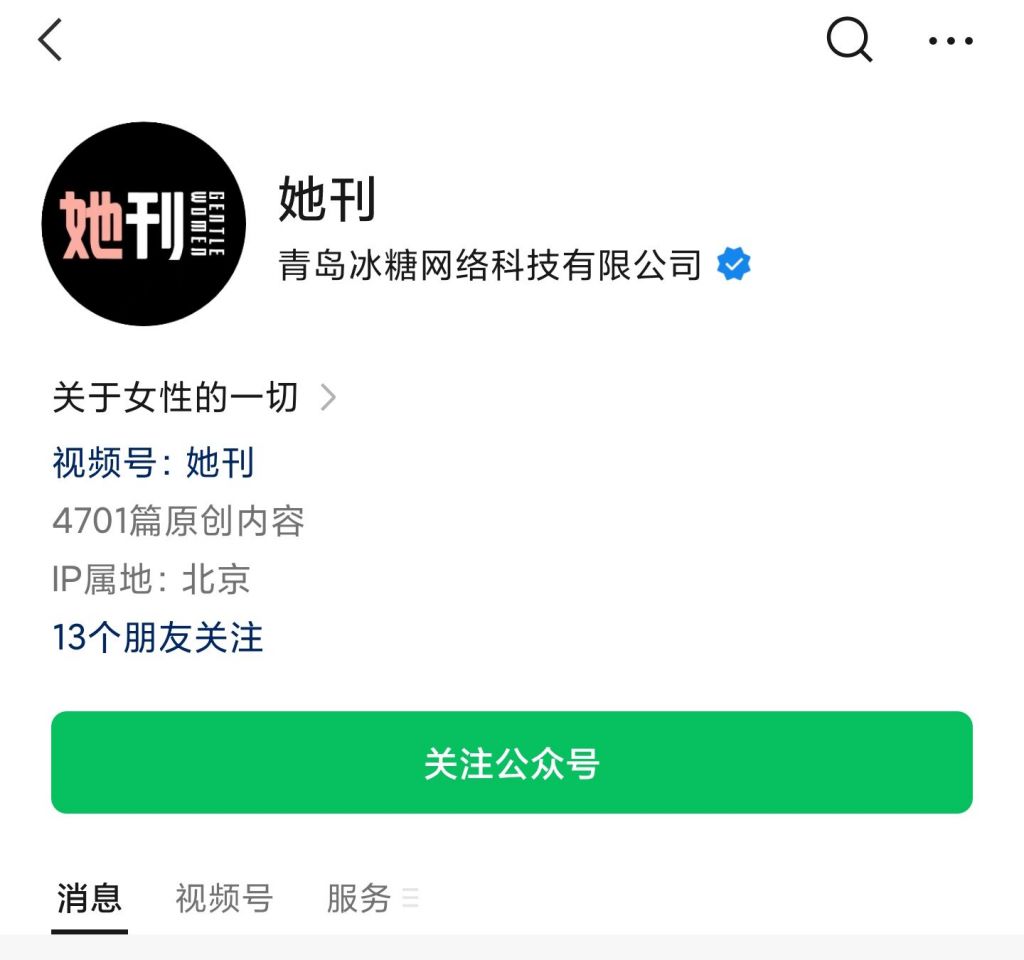
Task: Tap 关注公众号 to follow the account
Action: point(512,763)
